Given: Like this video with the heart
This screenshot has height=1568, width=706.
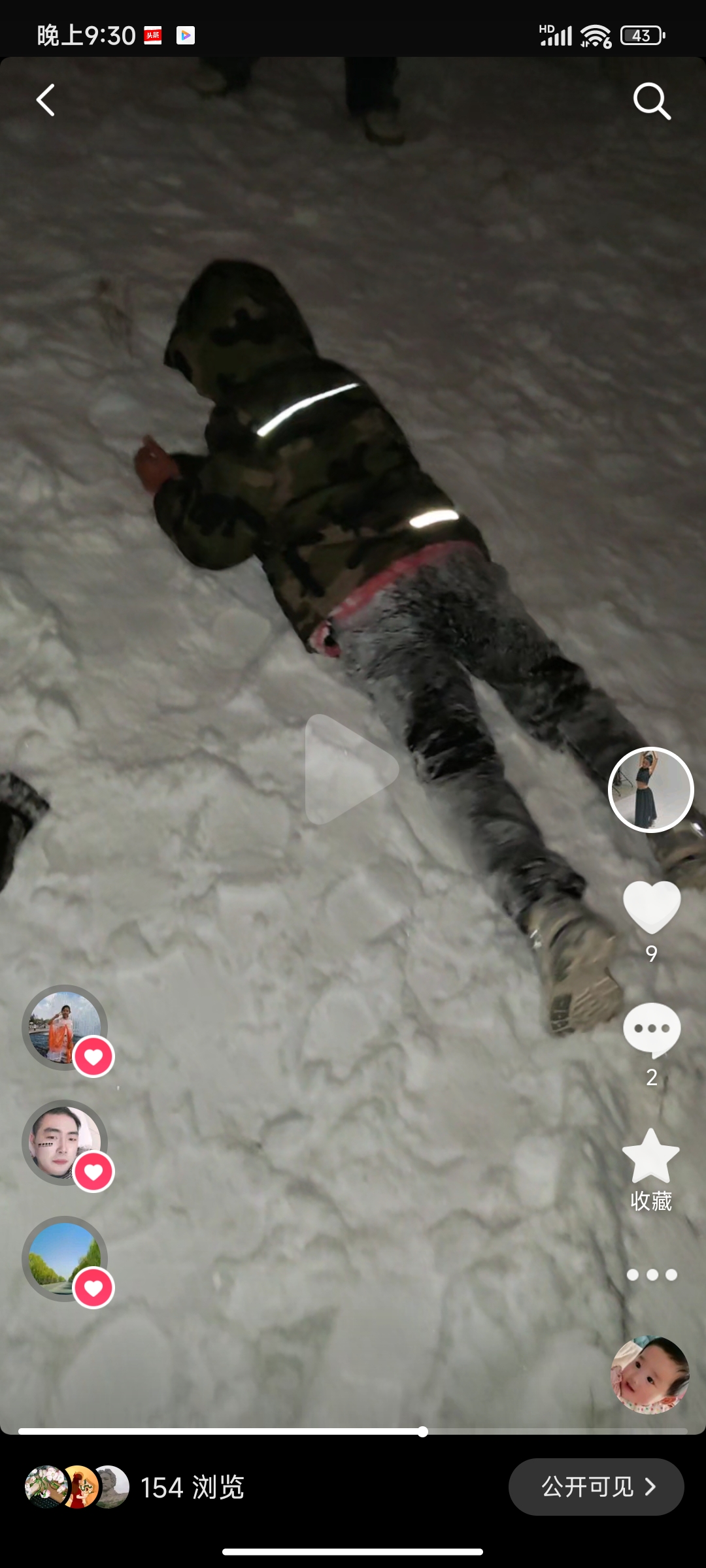Looking at the screenshot, I should tap(652, 907).
